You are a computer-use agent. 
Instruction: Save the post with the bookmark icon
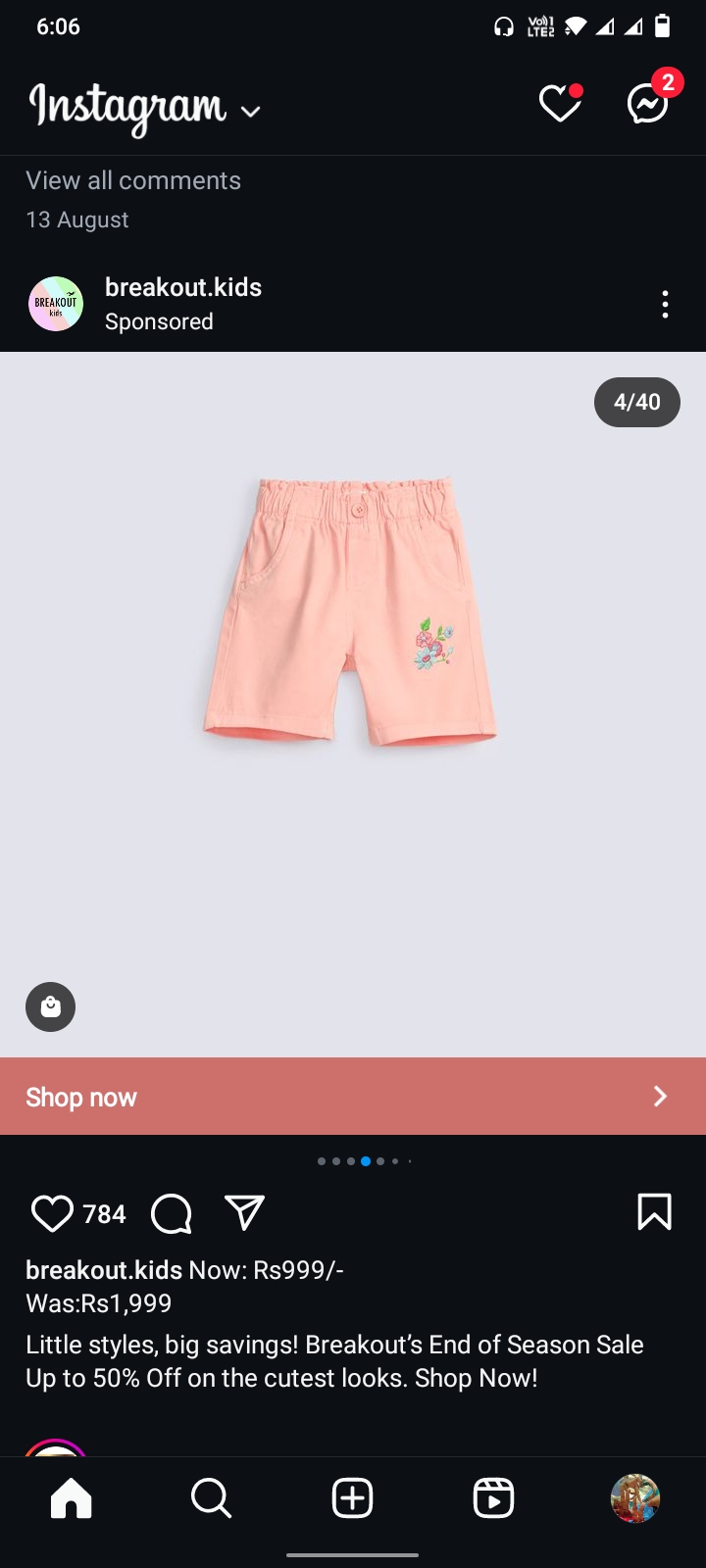(654, 1211)
